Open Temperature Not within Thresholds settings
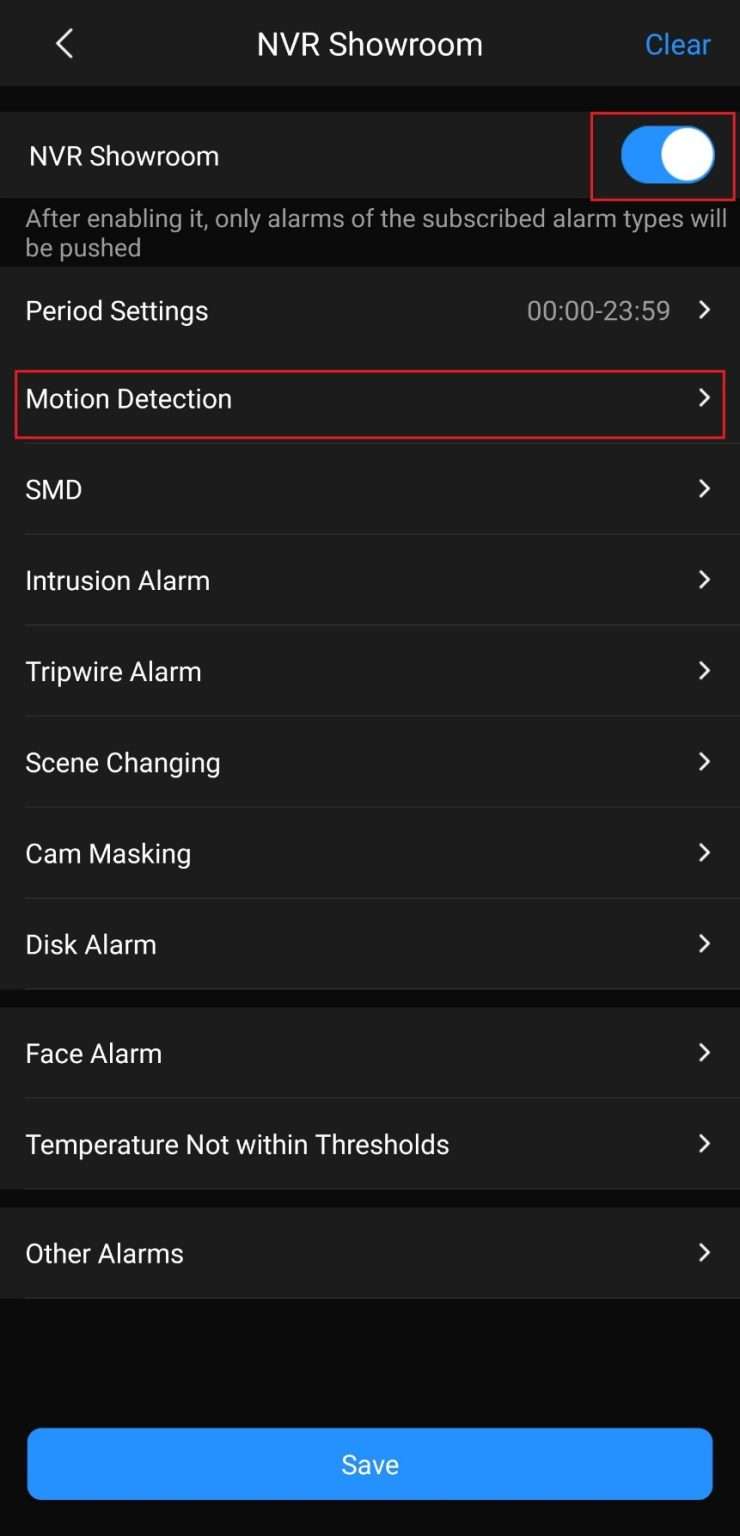740x1536 pixels. [370, 1144]
